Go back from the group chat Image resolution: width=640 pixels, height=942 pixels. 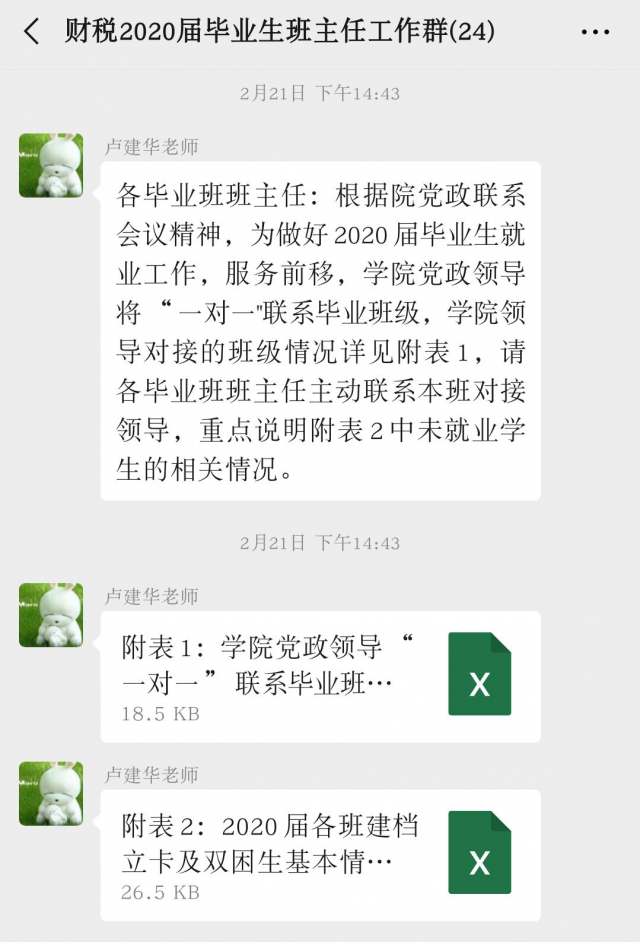pos(32,32)
